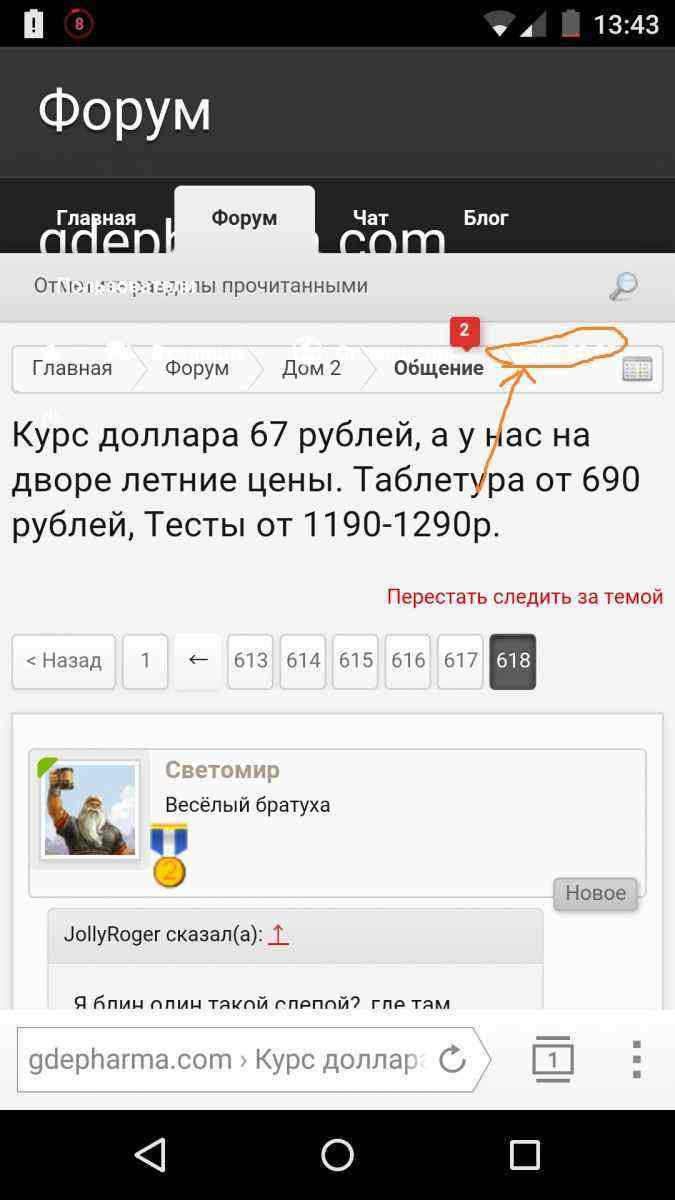
Task: Open the forum search magnifier
Action: pyautogui.click(x=623, y=286)
